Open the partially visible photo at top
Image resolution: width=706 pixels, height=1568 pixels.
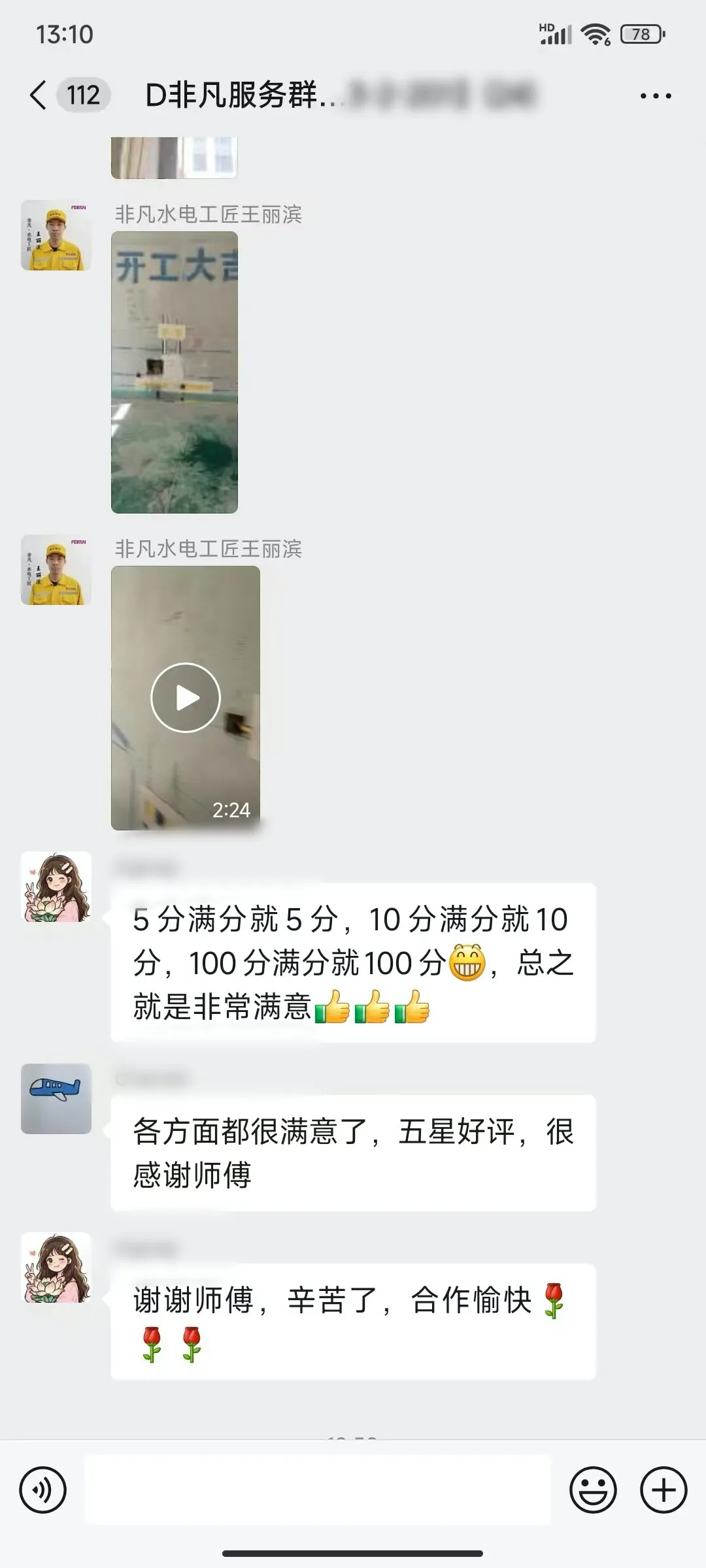click(x=175, y=157)
